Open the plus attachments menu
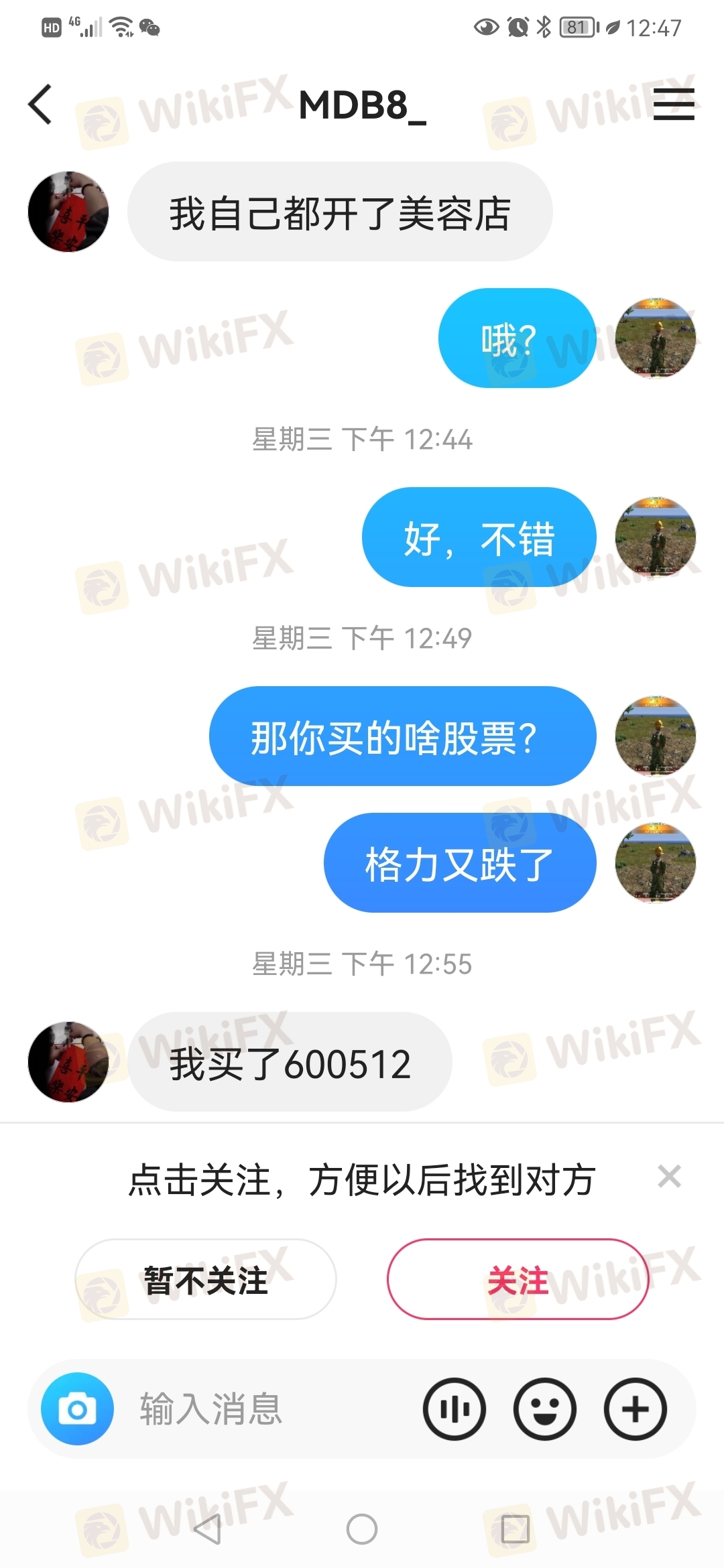This screenshot has width=724, height=1568. coord(635,1409)
